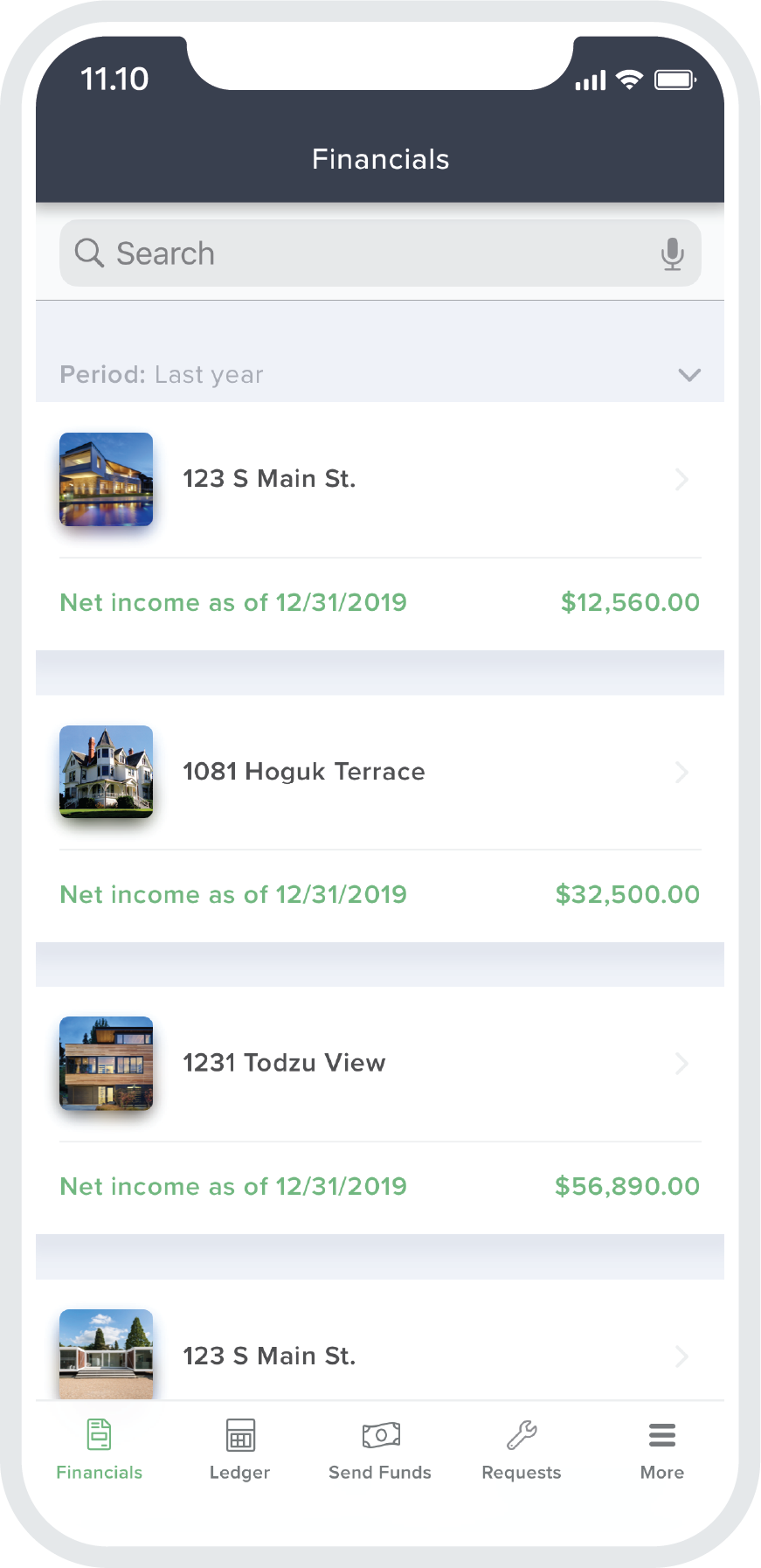The image size is (761, 1568).
Task: Tap the Search field
Action: 380,253
